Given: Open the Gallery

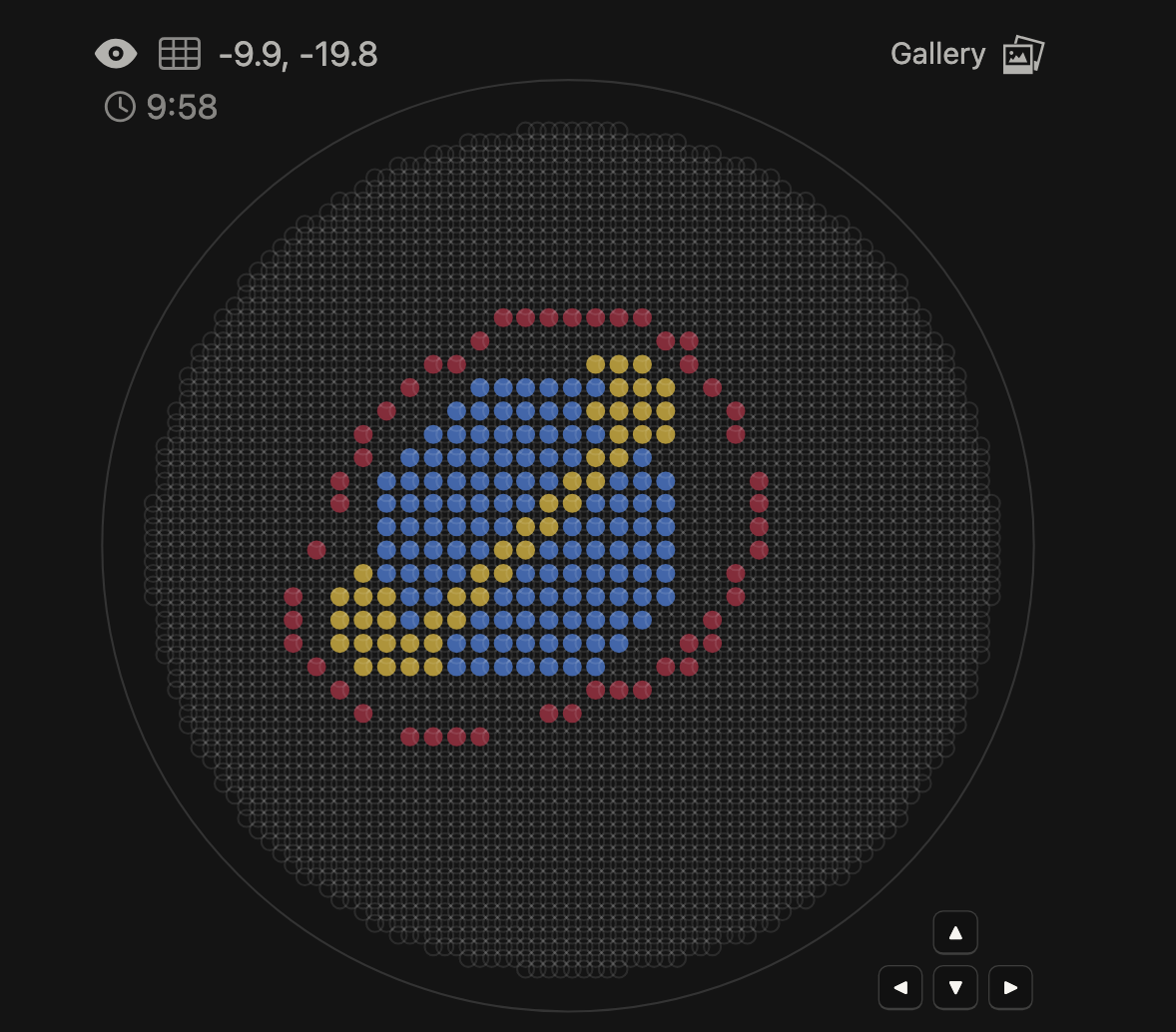Looking at the screenshot, I should pos(966,54).
